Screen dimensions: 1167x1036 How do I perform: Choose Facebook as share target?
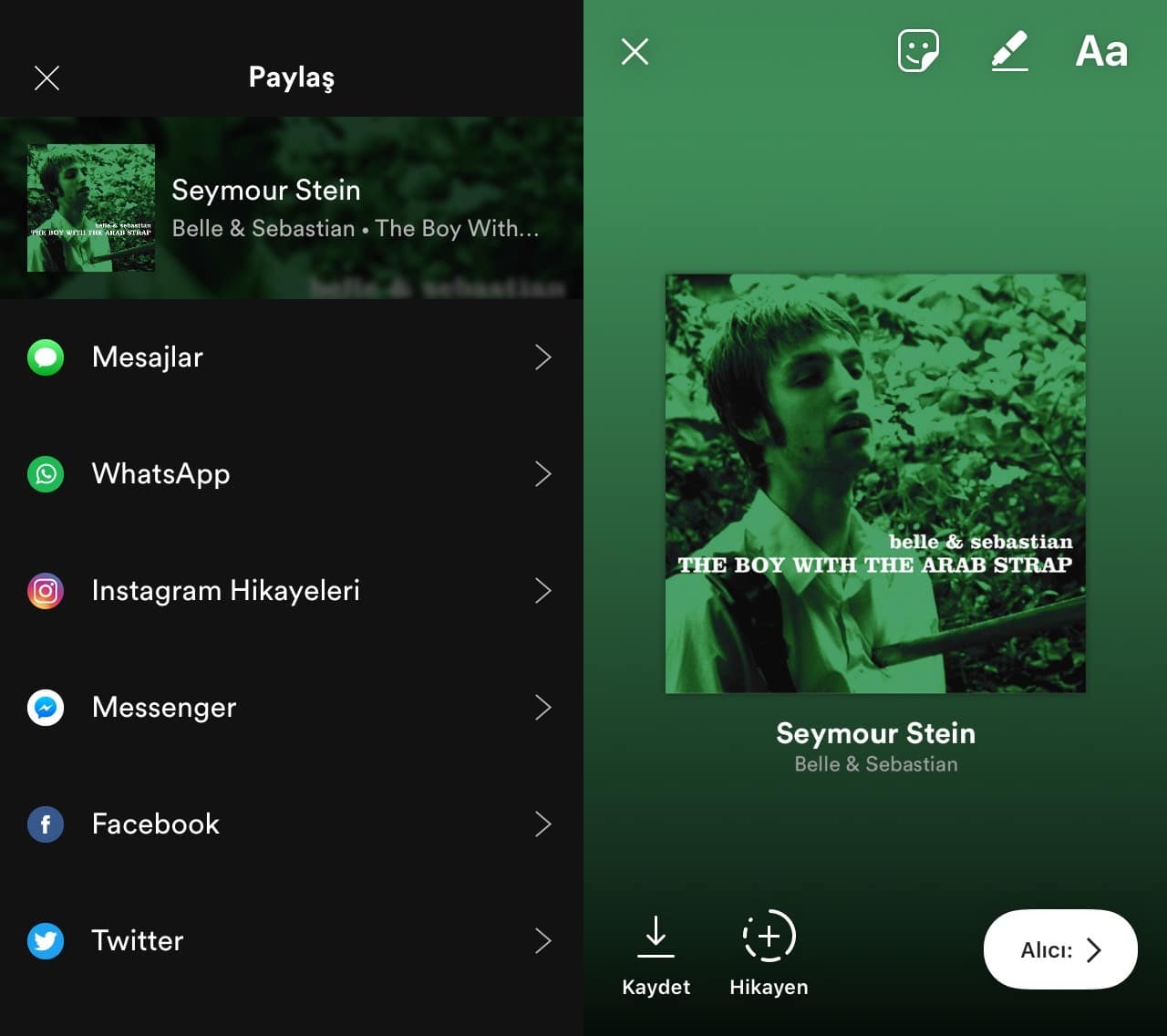[x=290, y=824]
